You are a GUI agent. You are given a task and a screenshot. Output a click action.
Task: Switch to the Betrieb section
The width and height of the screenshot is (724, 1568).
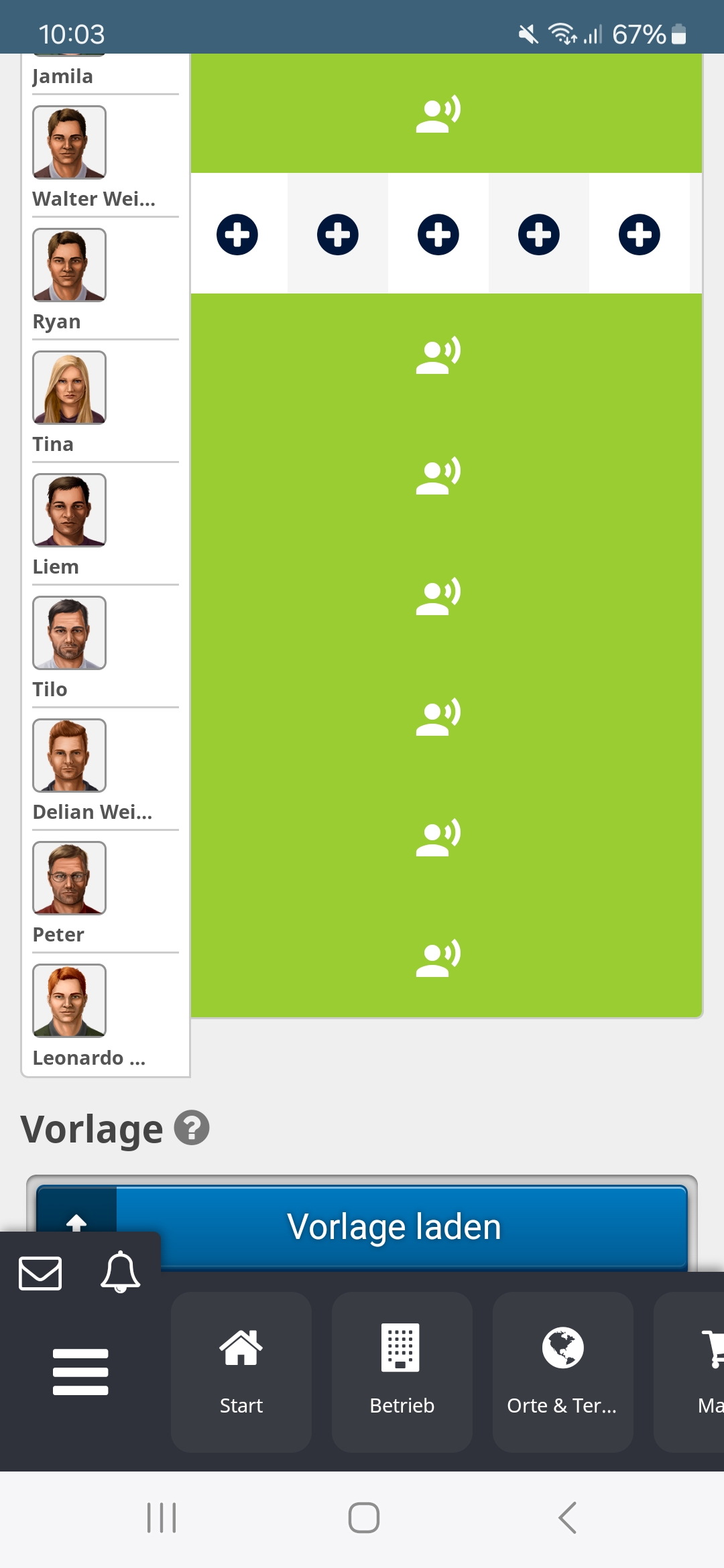(x=402, y=1372)
